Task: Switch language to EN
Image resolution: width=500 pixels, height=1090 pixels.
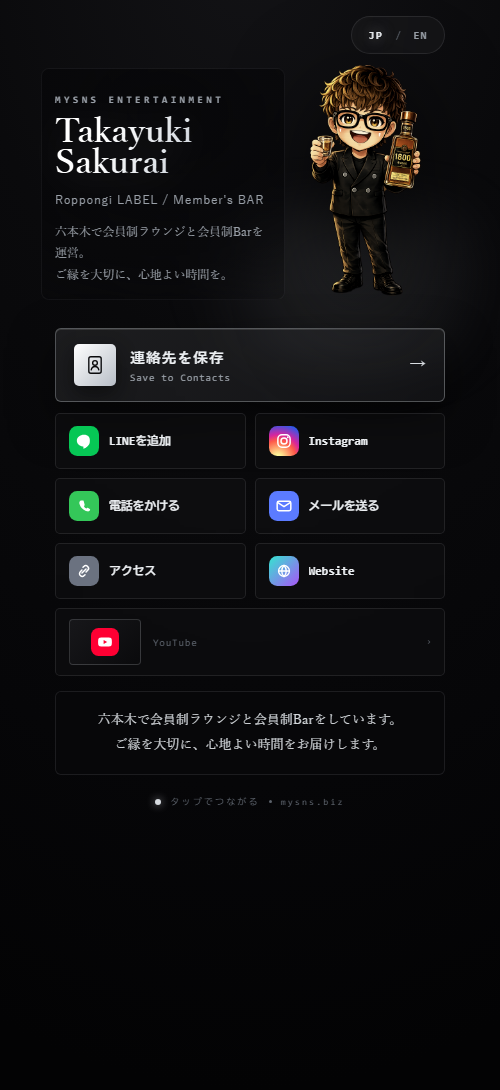Action: pos(420,35)
